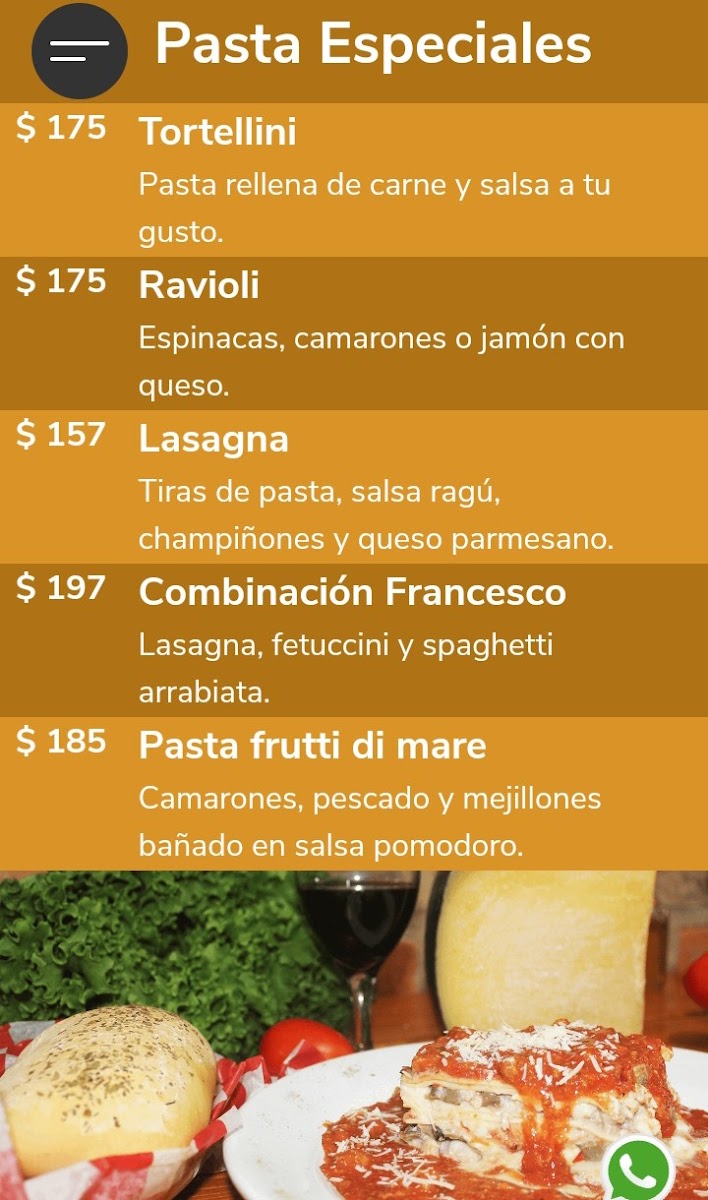Open the hamburger navigation menu
The image size is (708, 1200).
[80, 51]
